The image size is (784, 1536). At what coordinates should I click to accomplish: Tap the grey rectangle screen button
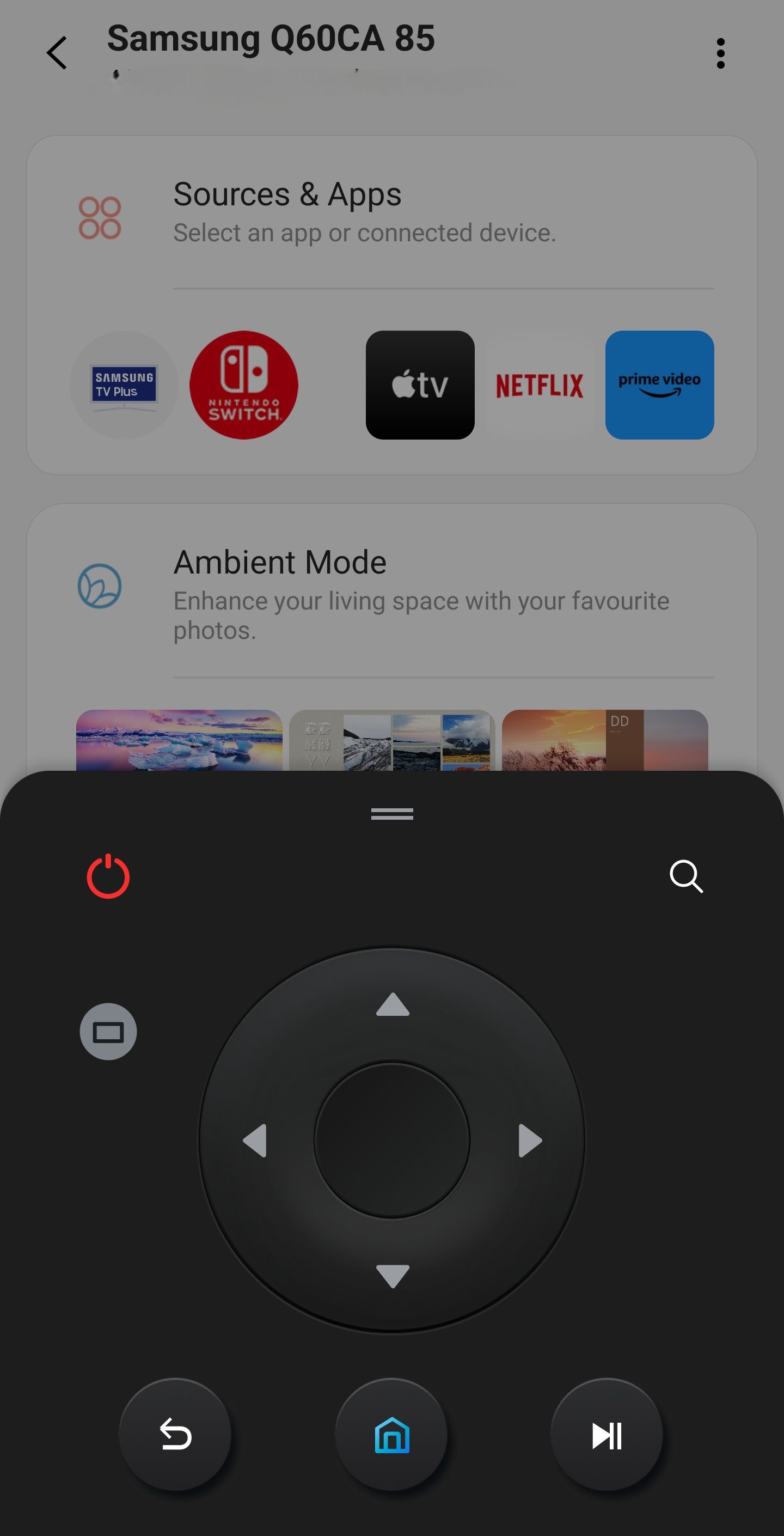(108, 1032)
